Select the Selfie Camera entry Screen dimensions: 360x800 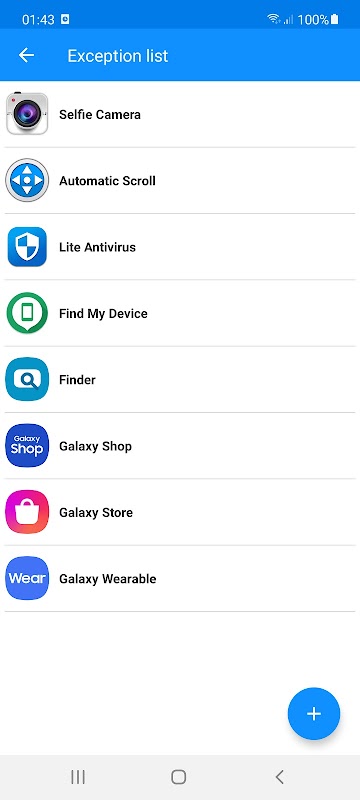coord(180,114)
